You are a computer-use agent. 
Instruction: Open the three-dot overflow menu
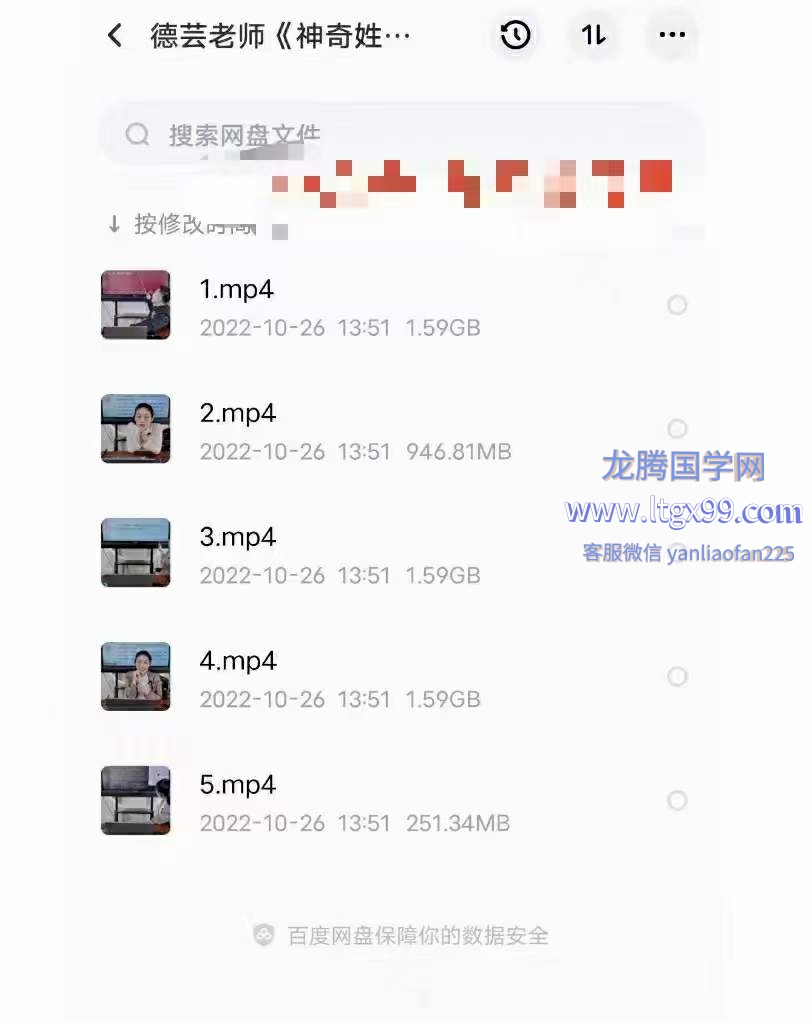pyautogui.click(x=672, y=36)
